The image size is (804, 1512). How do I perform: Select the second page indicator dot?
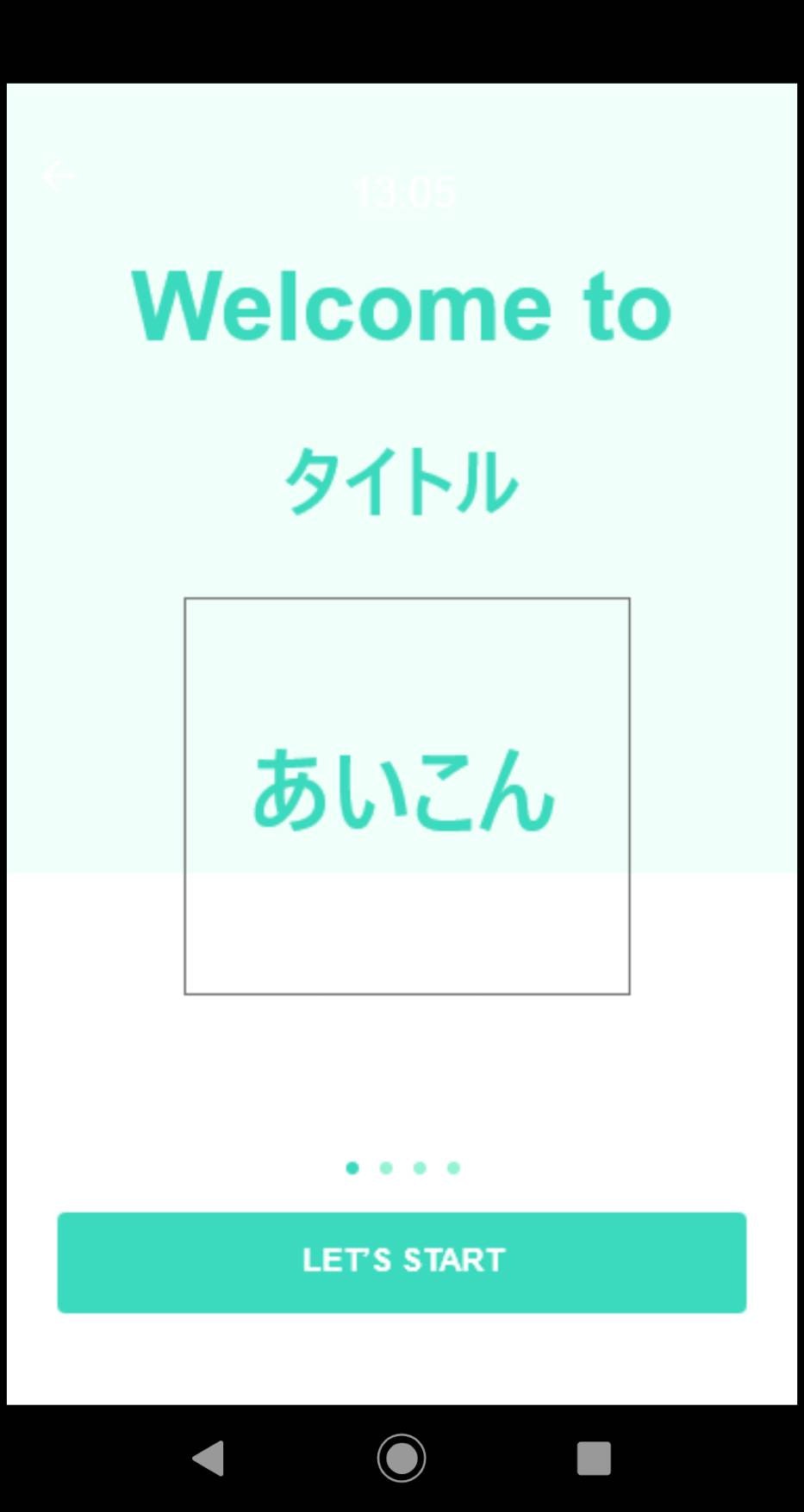pyautogui.click(x=386, y=1168)
